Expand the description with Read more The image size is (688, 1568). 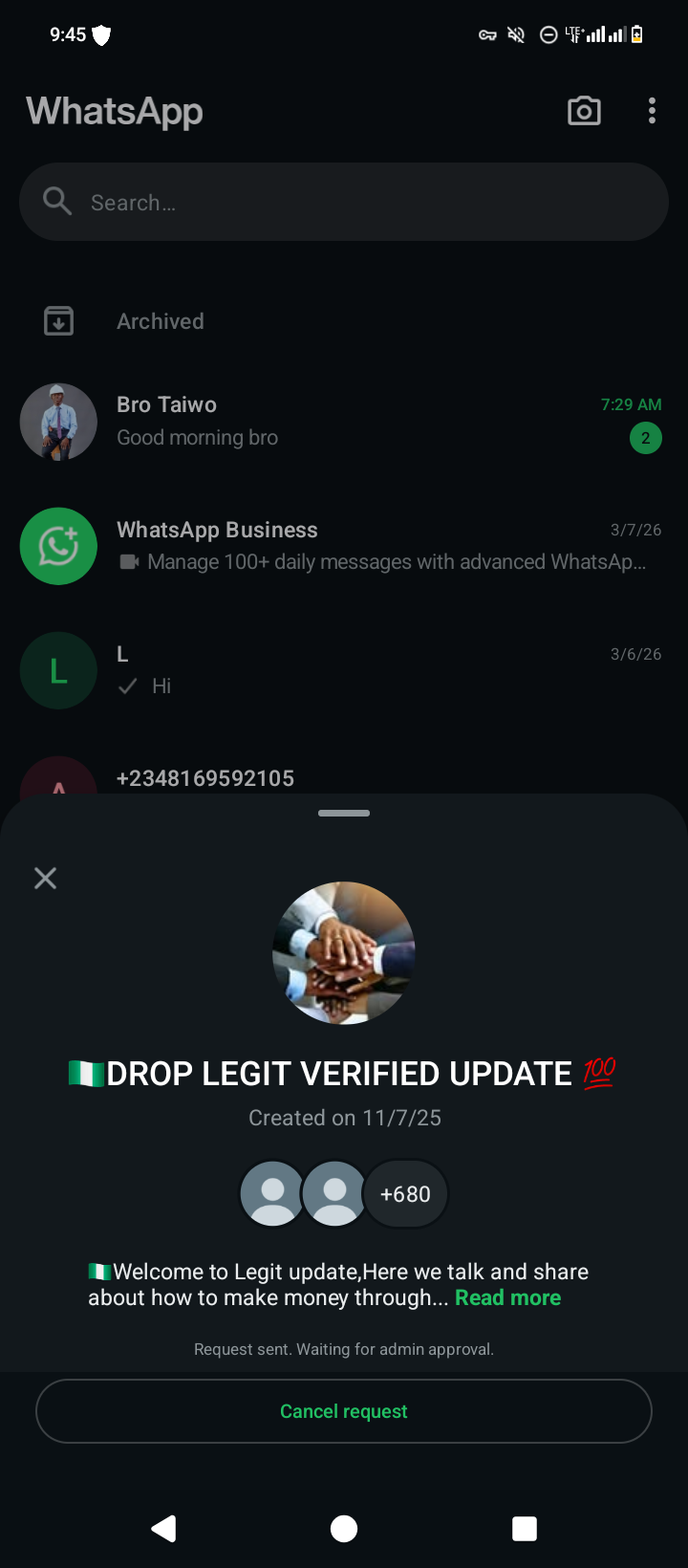click(x=507, y=1297)
